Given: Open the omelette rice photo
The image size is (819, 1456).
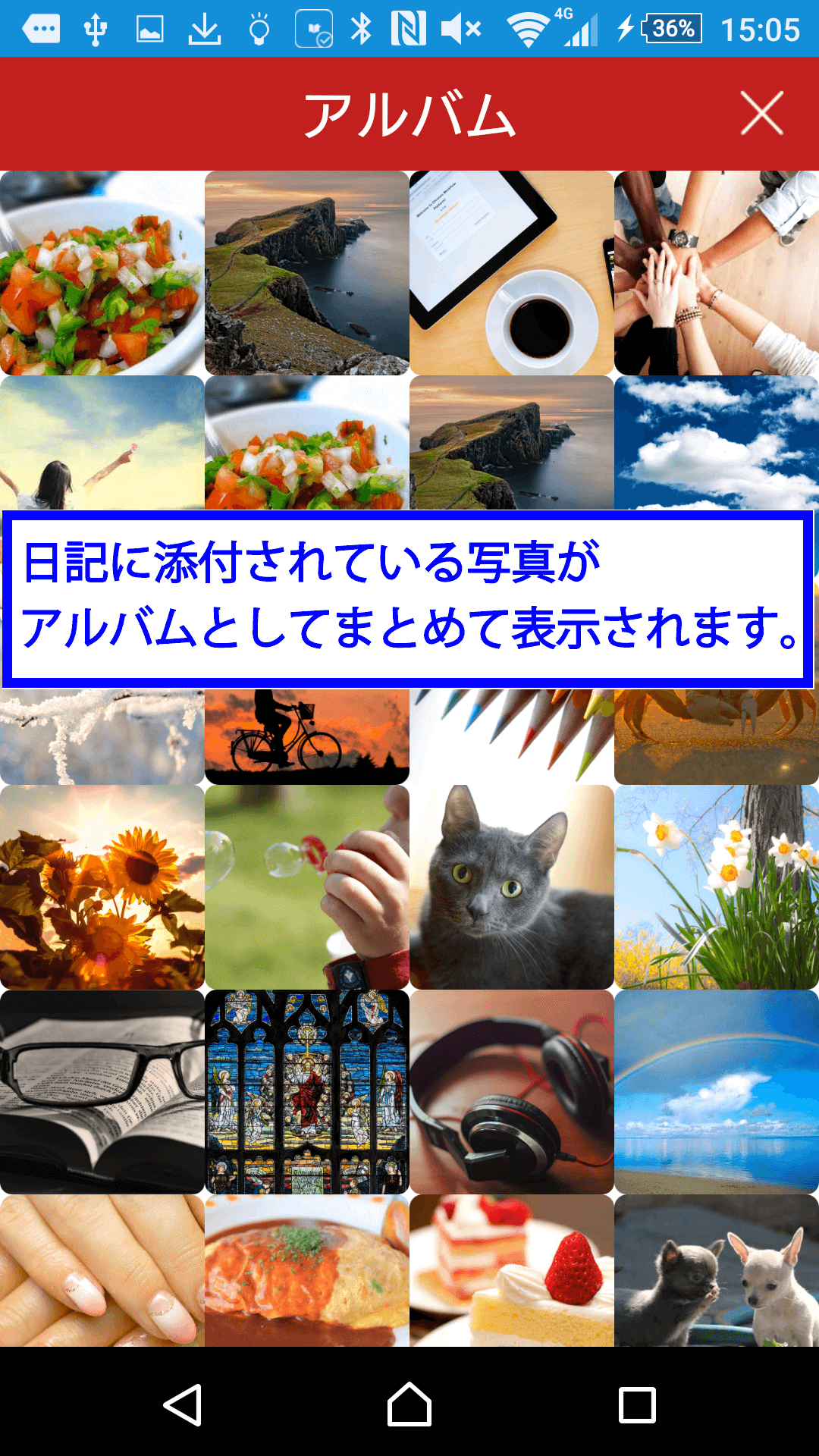Looking at the screenshot, I should coord(307,1271).
